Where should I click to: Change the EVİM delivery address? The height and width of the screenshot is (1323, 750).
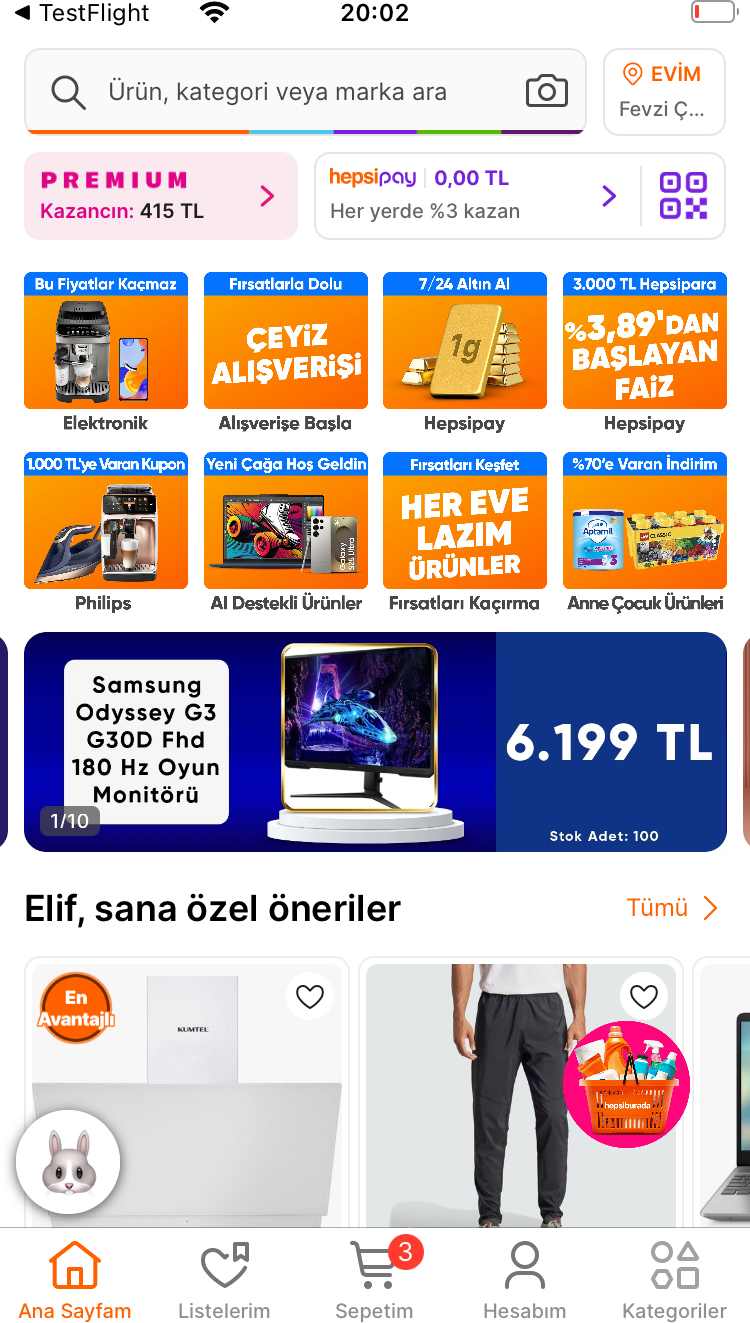(664, 91)
